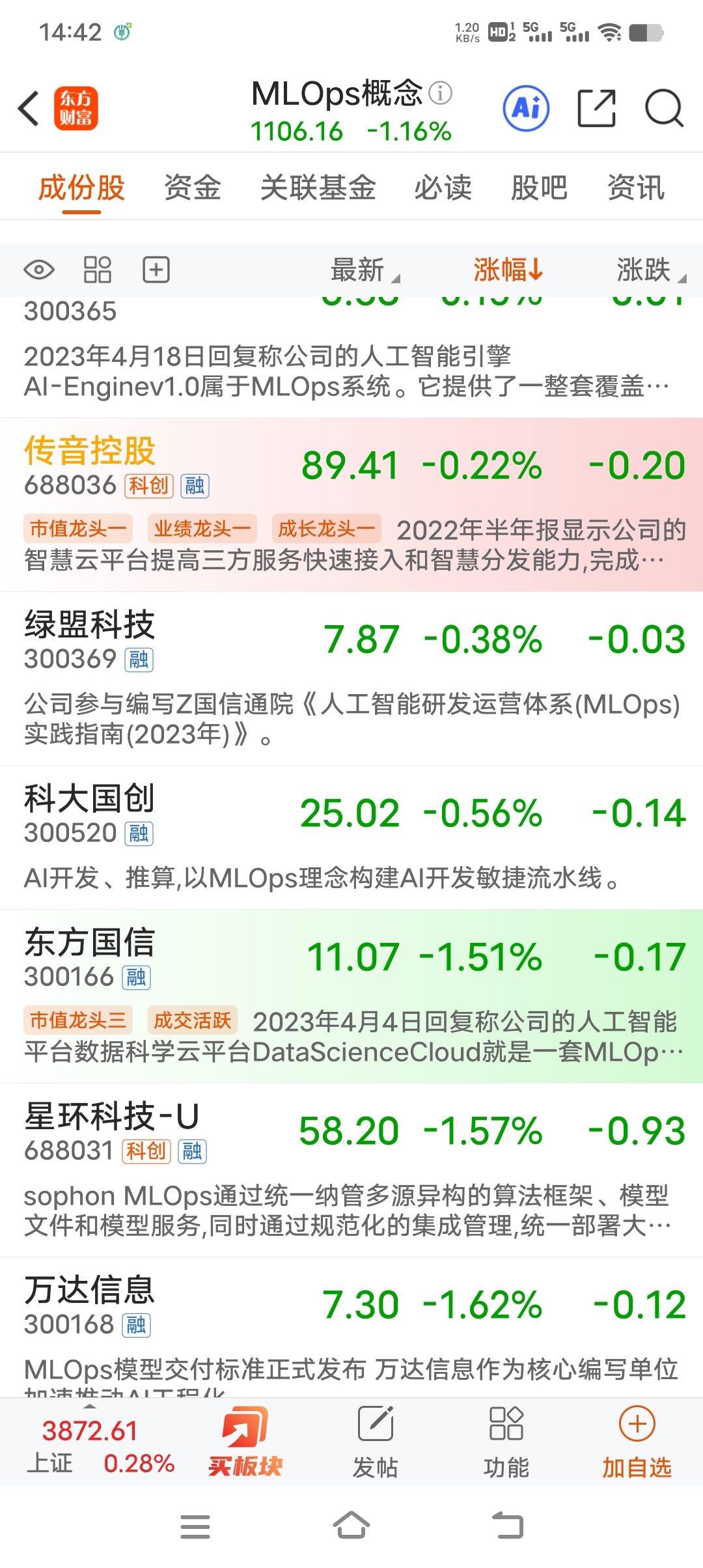Share this MLOps concept page
This screenshot has width=703, height=1568.
[x=596, y=108]
